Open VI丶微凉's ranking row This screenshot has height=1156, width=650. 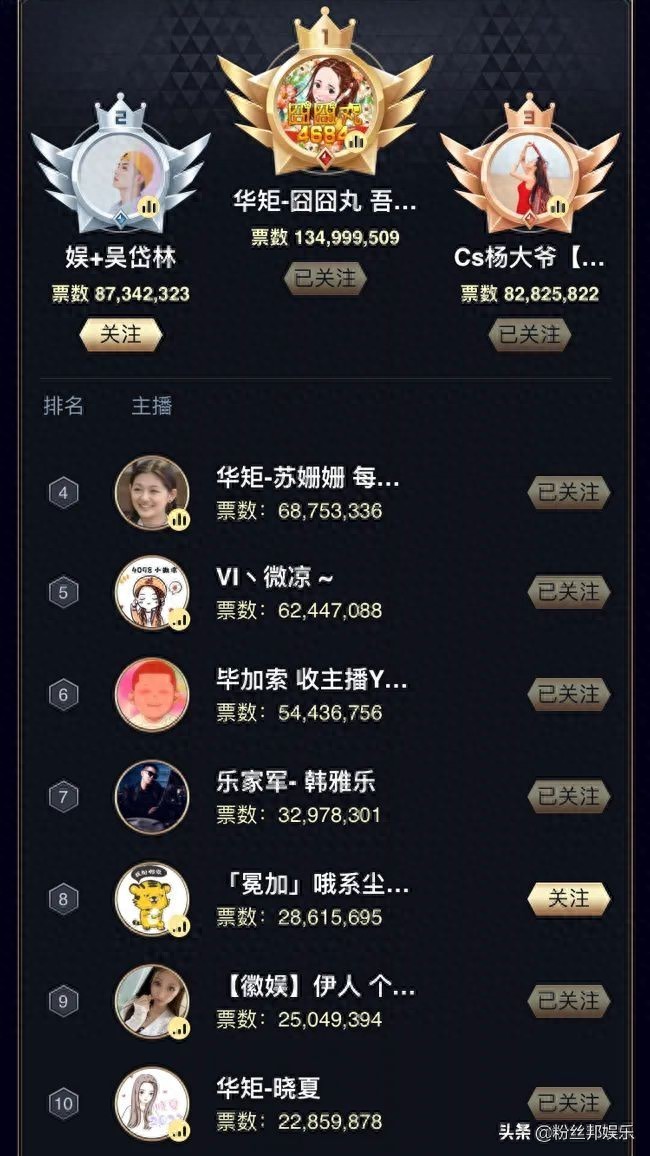[300, 593]
